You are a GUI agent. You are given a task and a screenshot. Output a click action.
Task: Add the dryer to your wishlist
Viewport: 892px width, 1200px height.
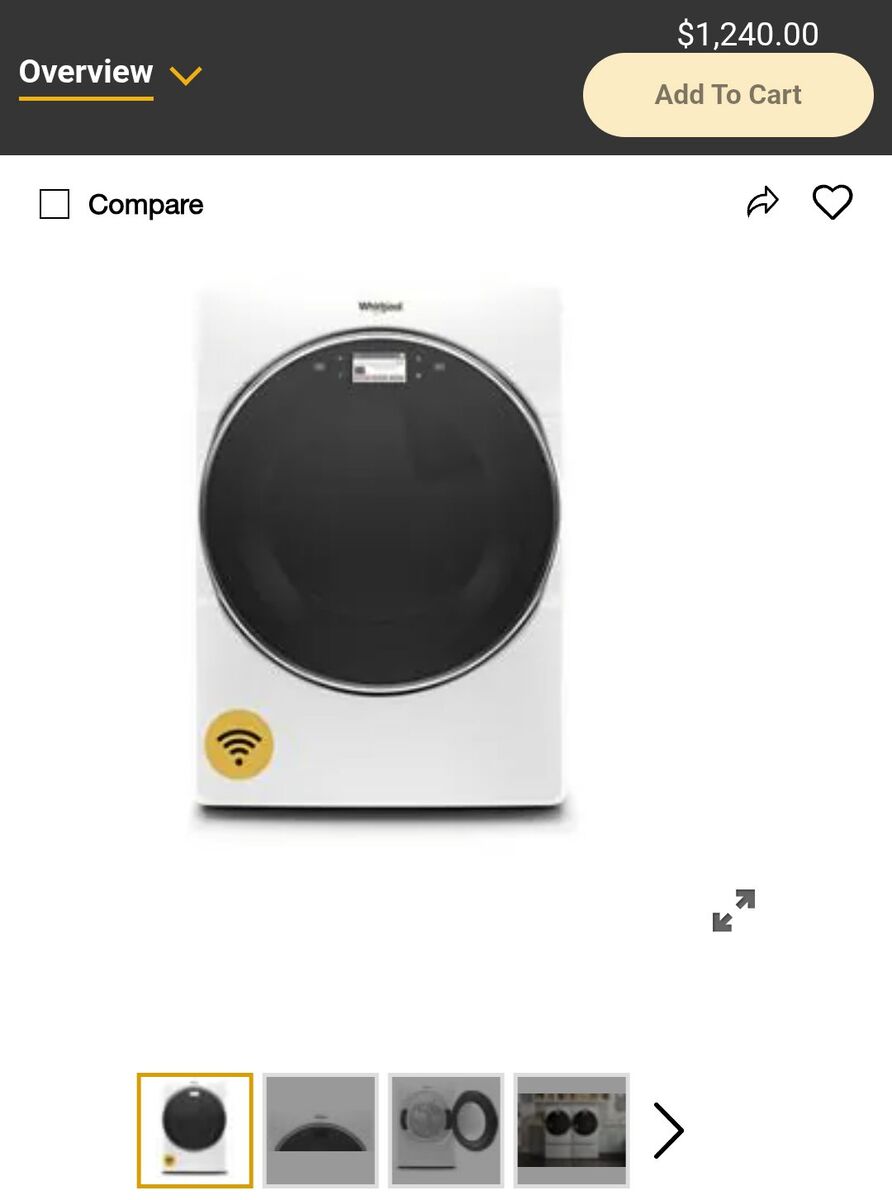pos(832,202)
